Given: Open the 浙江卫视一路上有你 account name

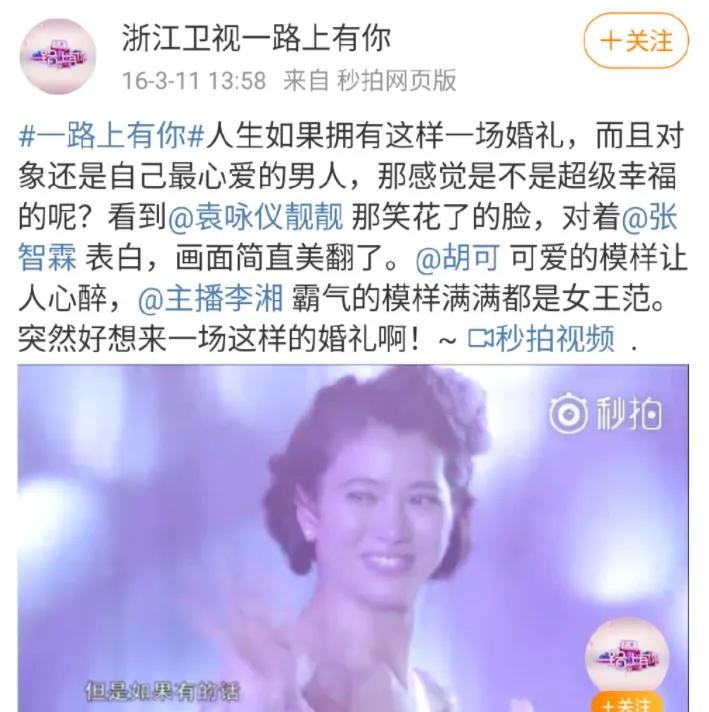Looking at the screenshot, I should tap(256, 38).
